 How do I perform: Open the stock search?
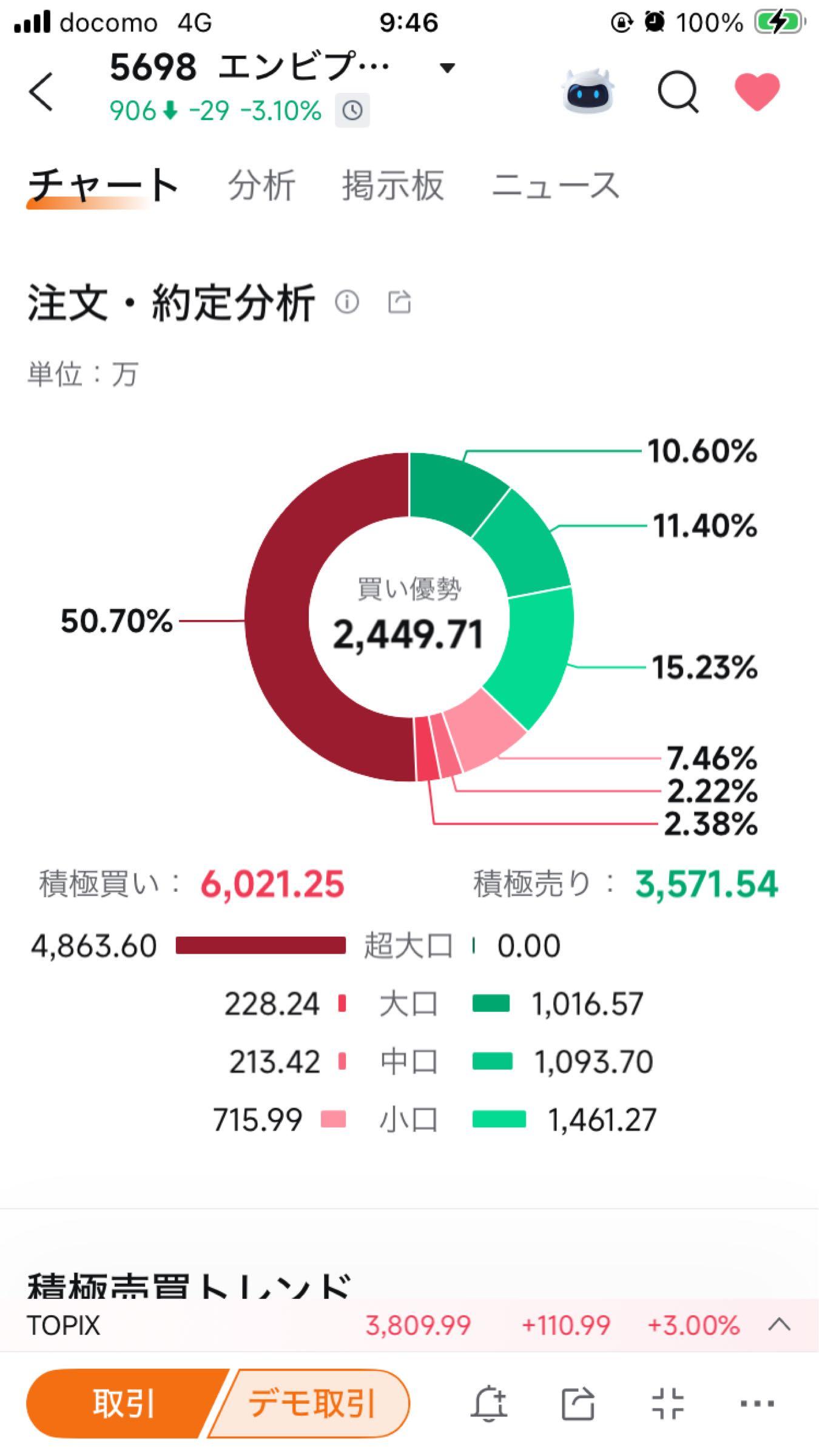coord(678,91)
